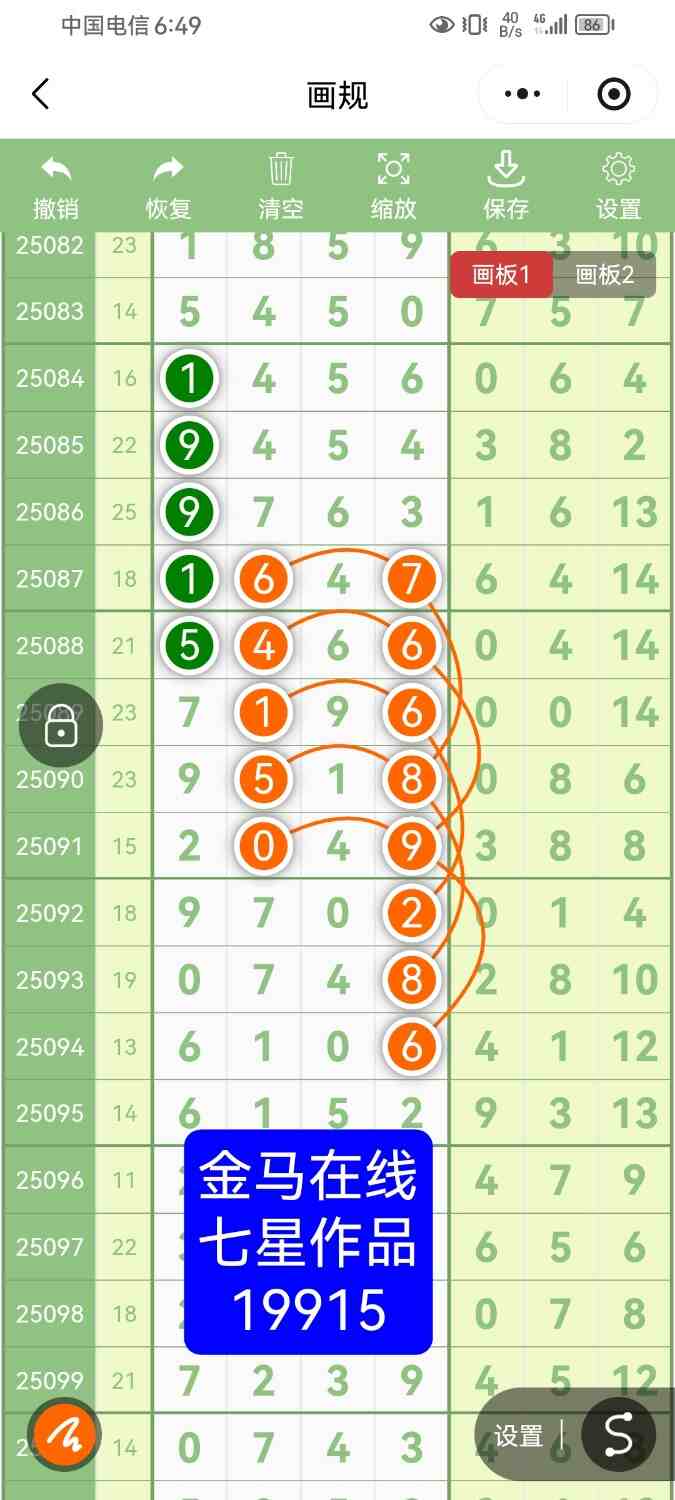Save the drawing with 保存

[506, 187]
